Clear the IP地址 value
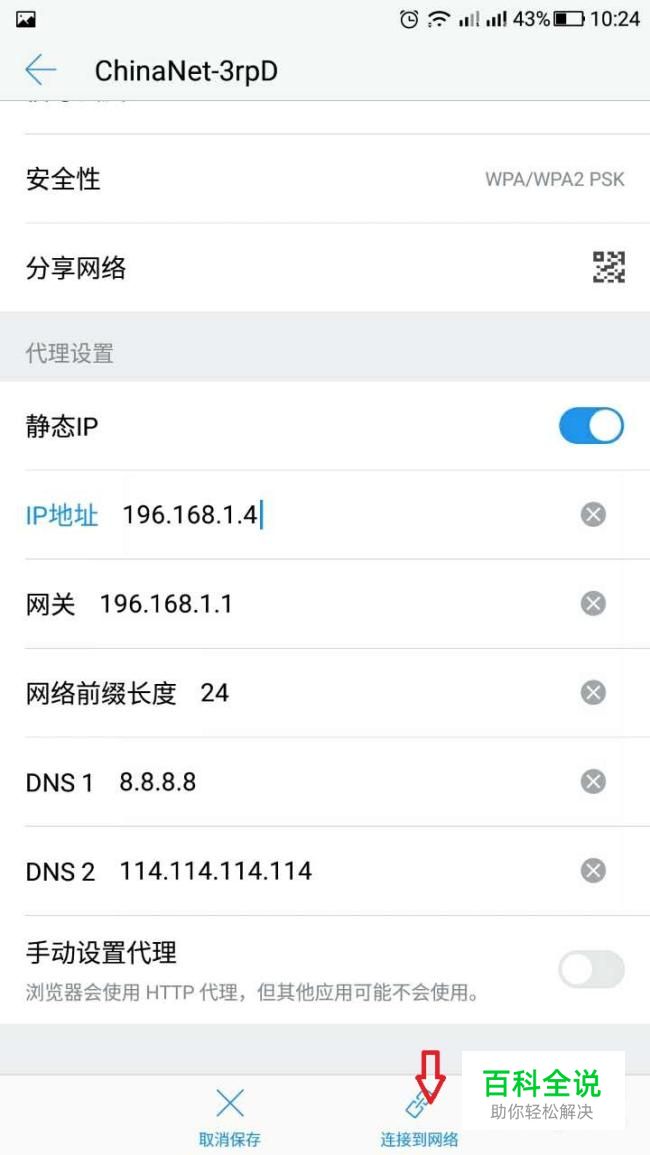The image size is (650, 1155). pyautogui.click(x=593, y=515)
